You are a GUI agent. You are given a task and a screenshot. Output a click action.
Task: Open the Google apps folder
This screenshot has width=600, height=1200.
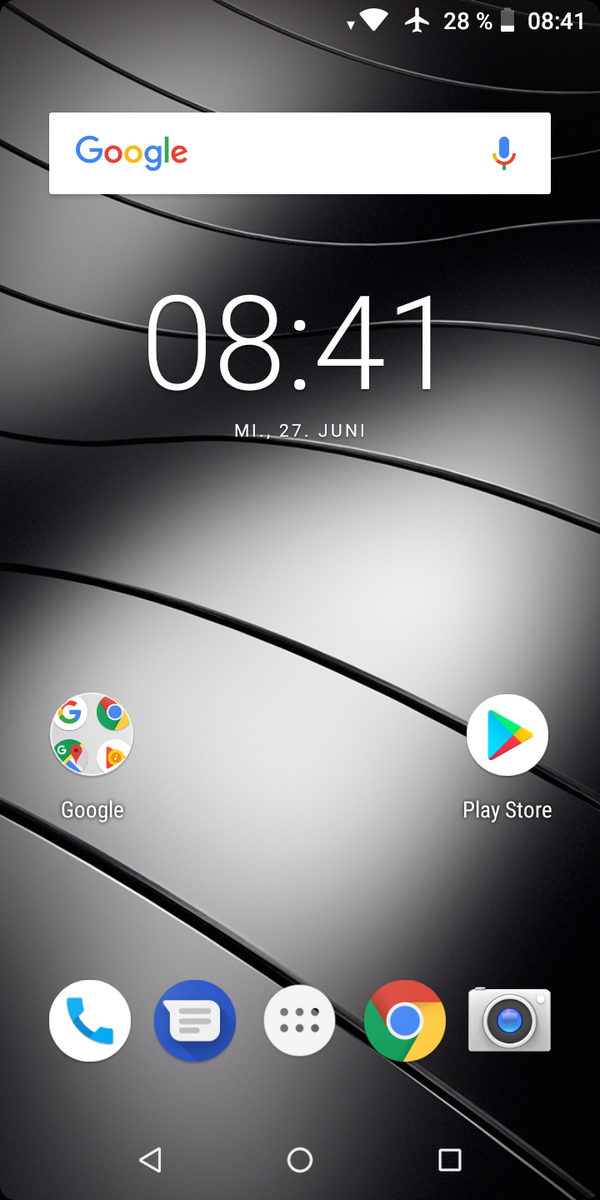pos(92,735)
